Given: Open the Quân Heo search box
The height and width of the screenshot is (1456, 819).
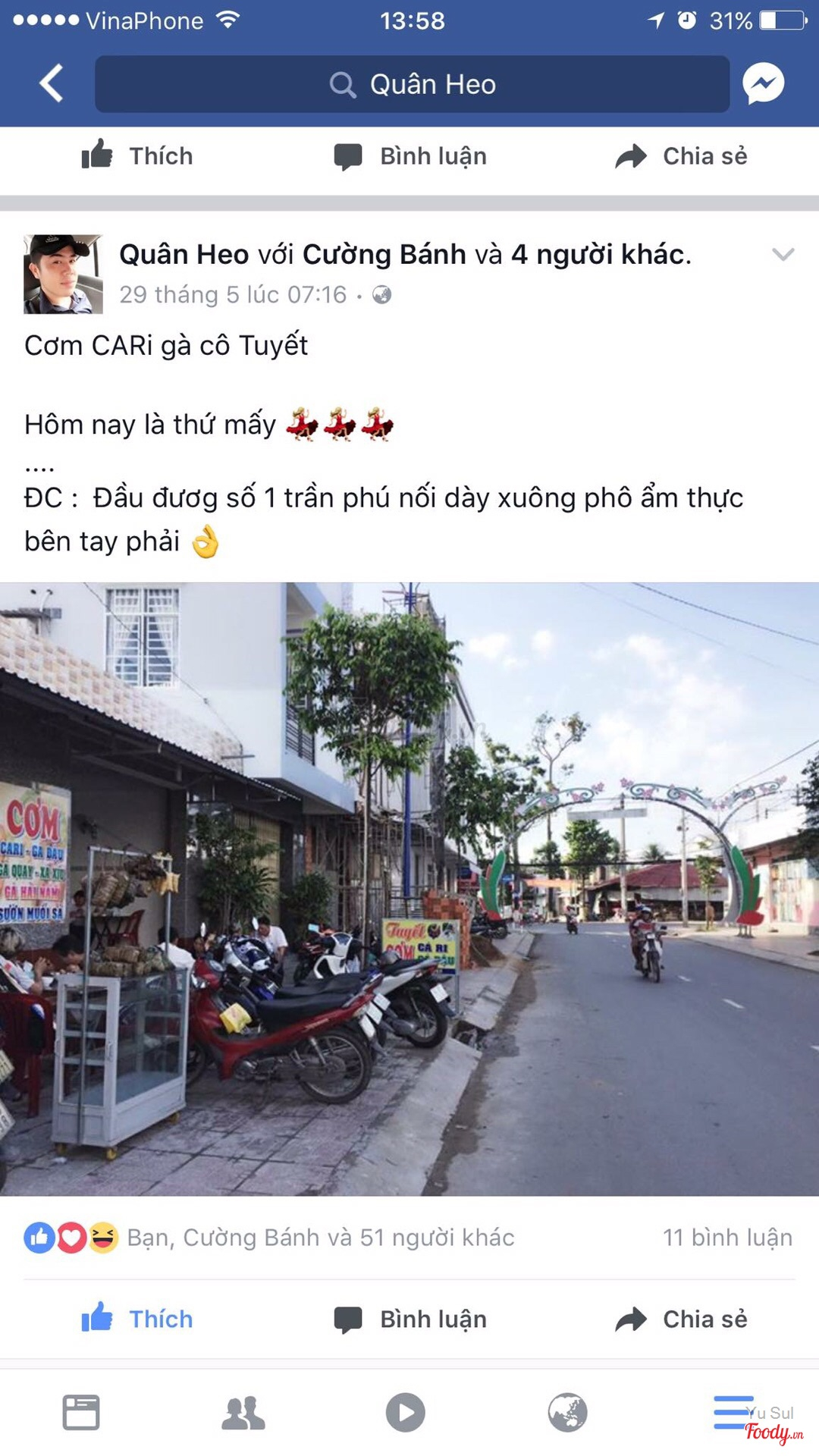Looking at the screenshot, I should point(412,84).
